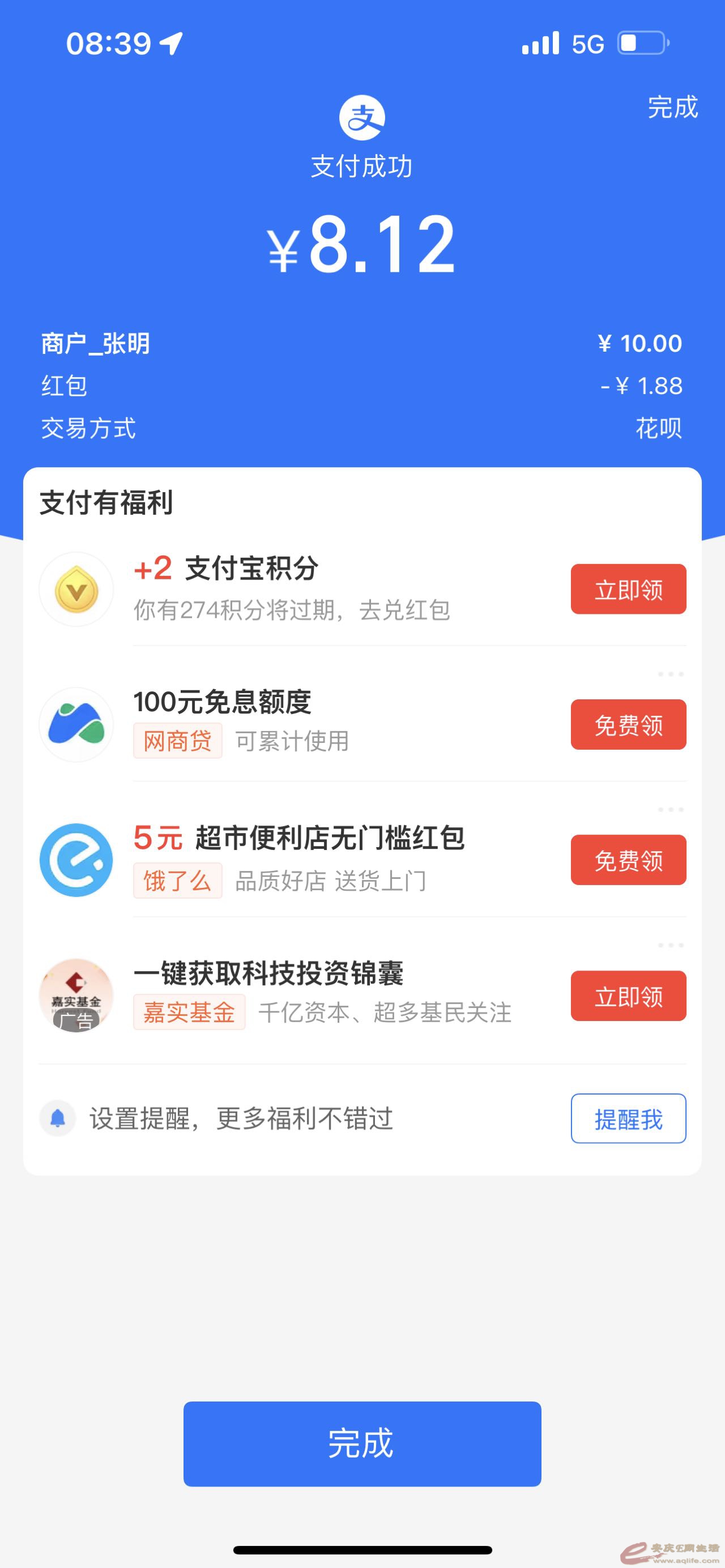Finish with the large blue 完成 button
Viewport: 725px width, 1568px height.
click(361, 1444)
